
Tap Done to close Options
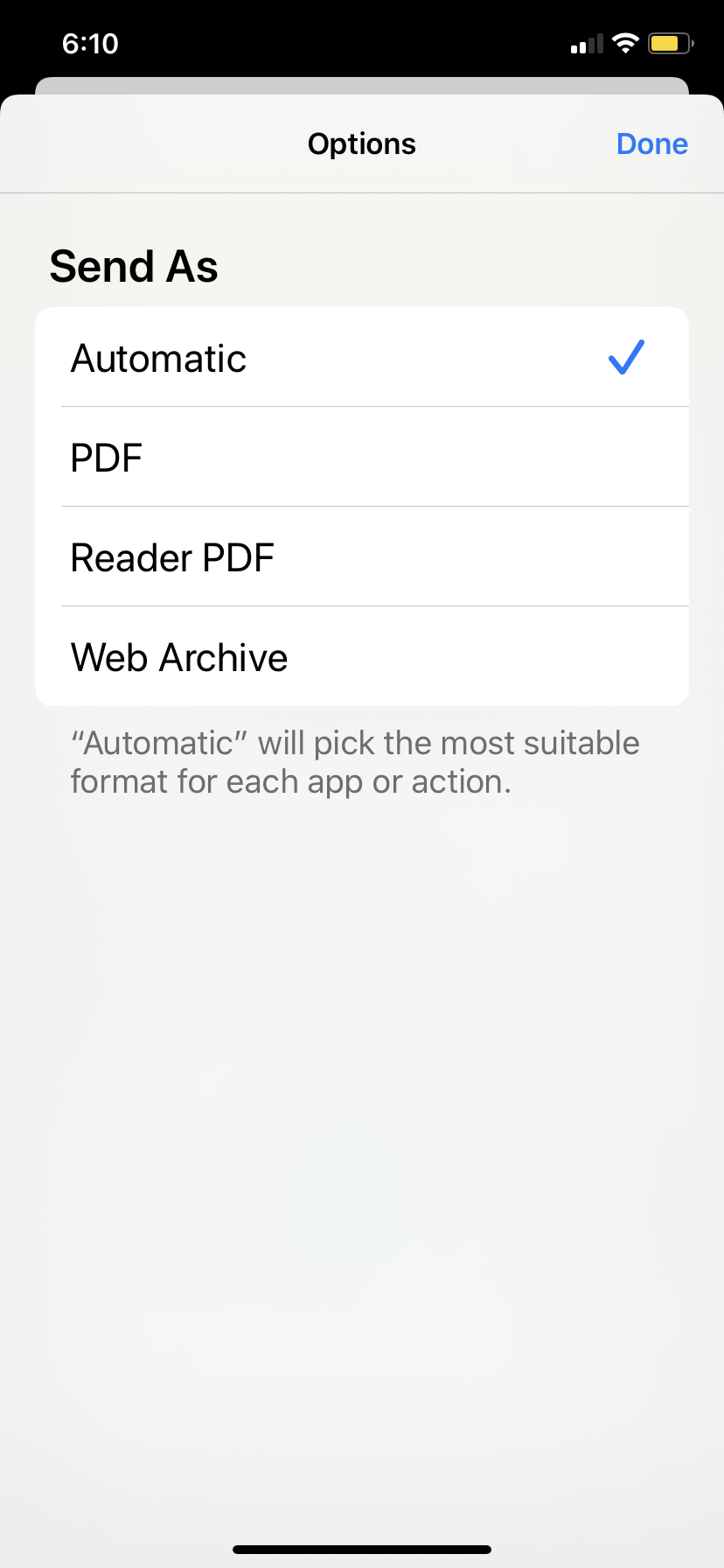pyautogui.click(x=651, y=143)
